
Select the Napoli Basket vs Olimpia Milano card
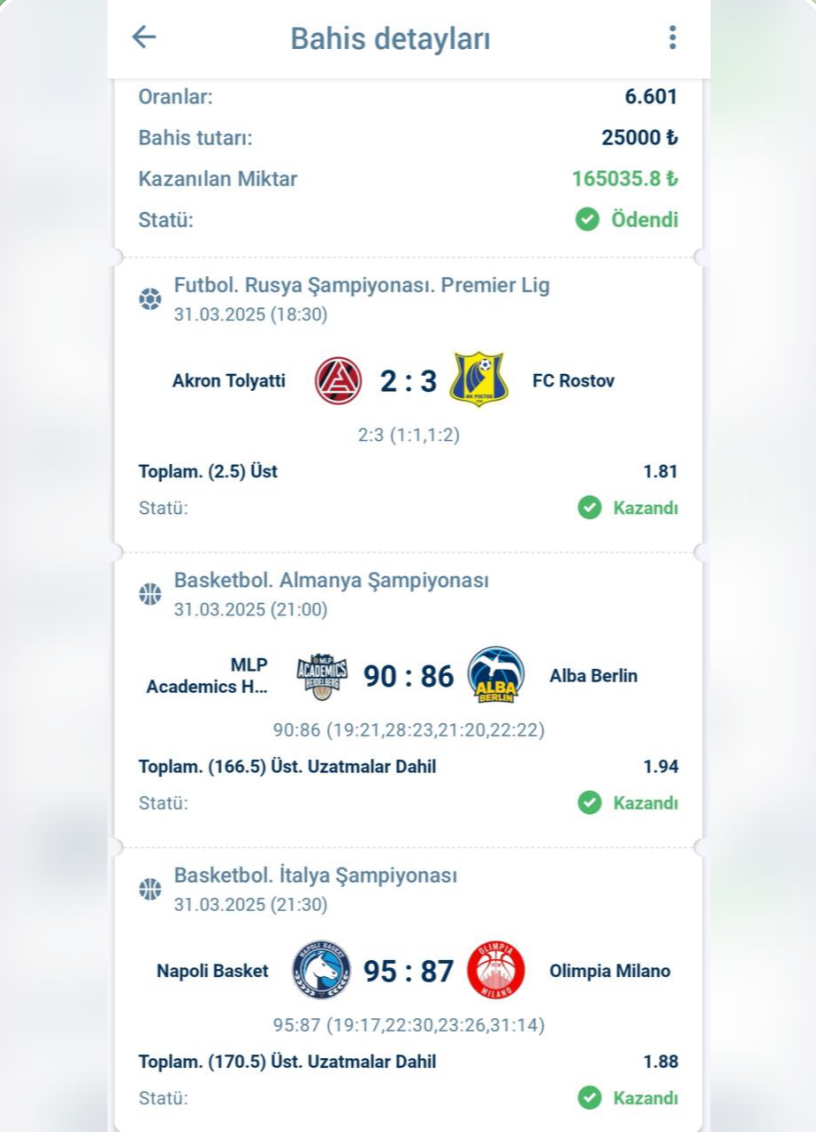408,971
